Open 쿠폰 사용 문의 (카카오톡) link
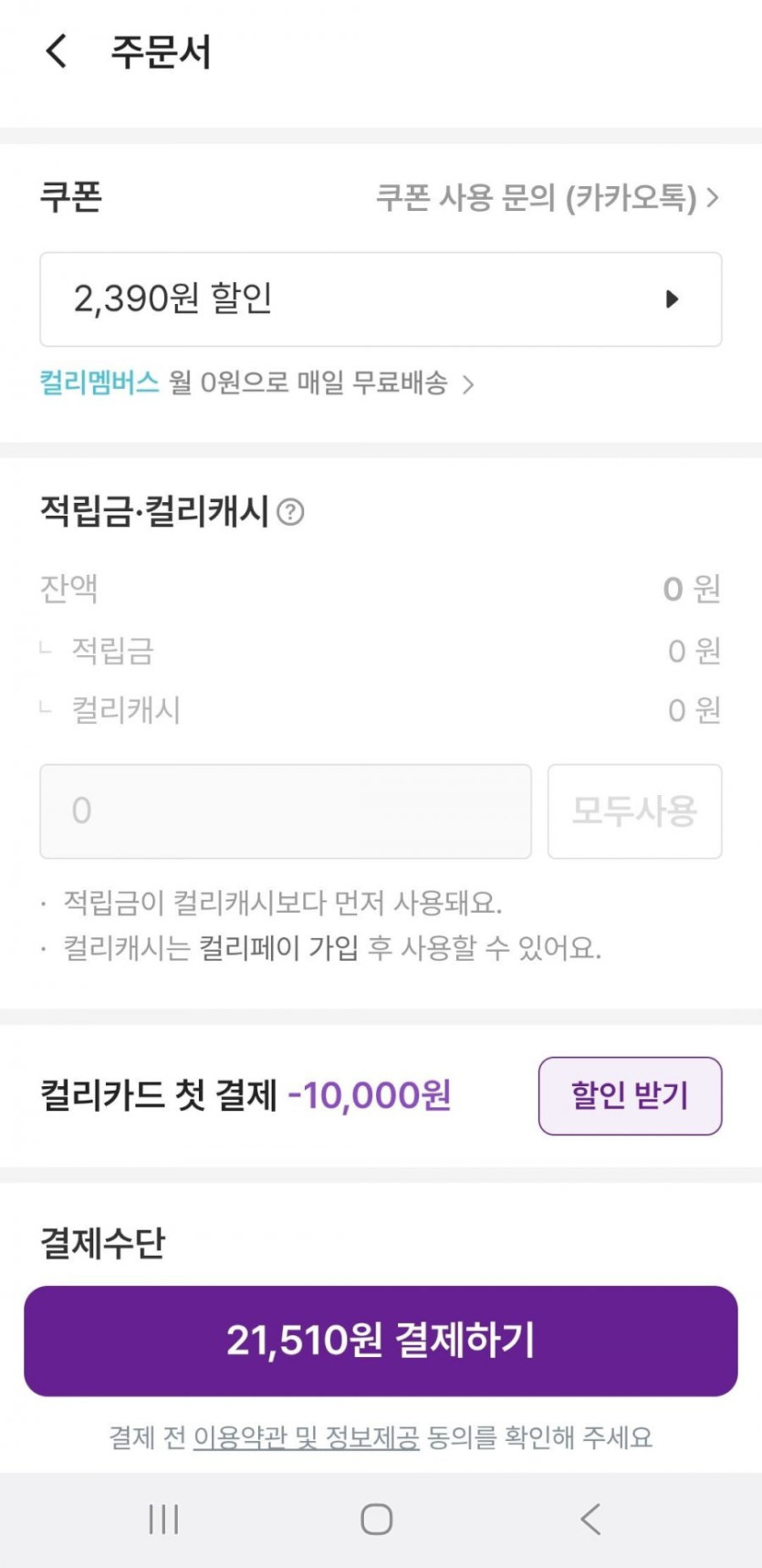This screenshot has height=1568, width=762. [x=547, y=197]
